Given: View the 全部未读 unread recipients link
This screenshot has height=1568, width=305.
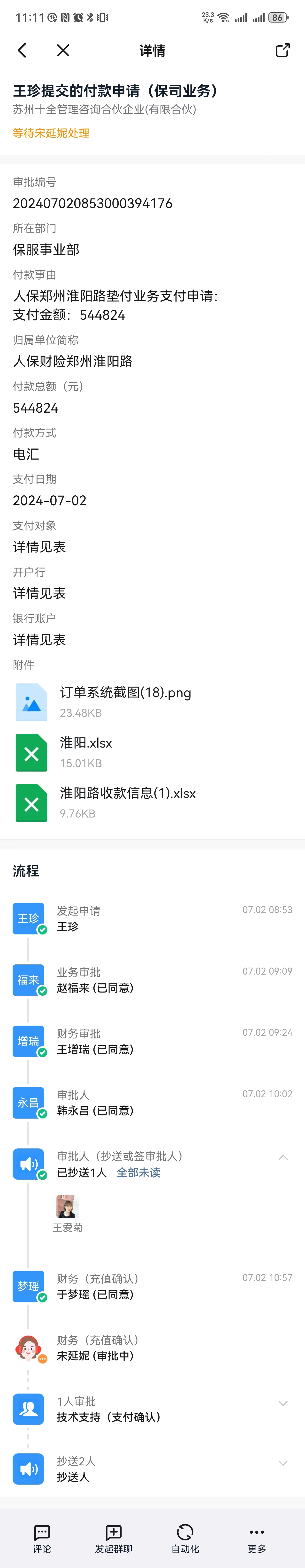Looking at the screenshot, I should [138, 1172].
